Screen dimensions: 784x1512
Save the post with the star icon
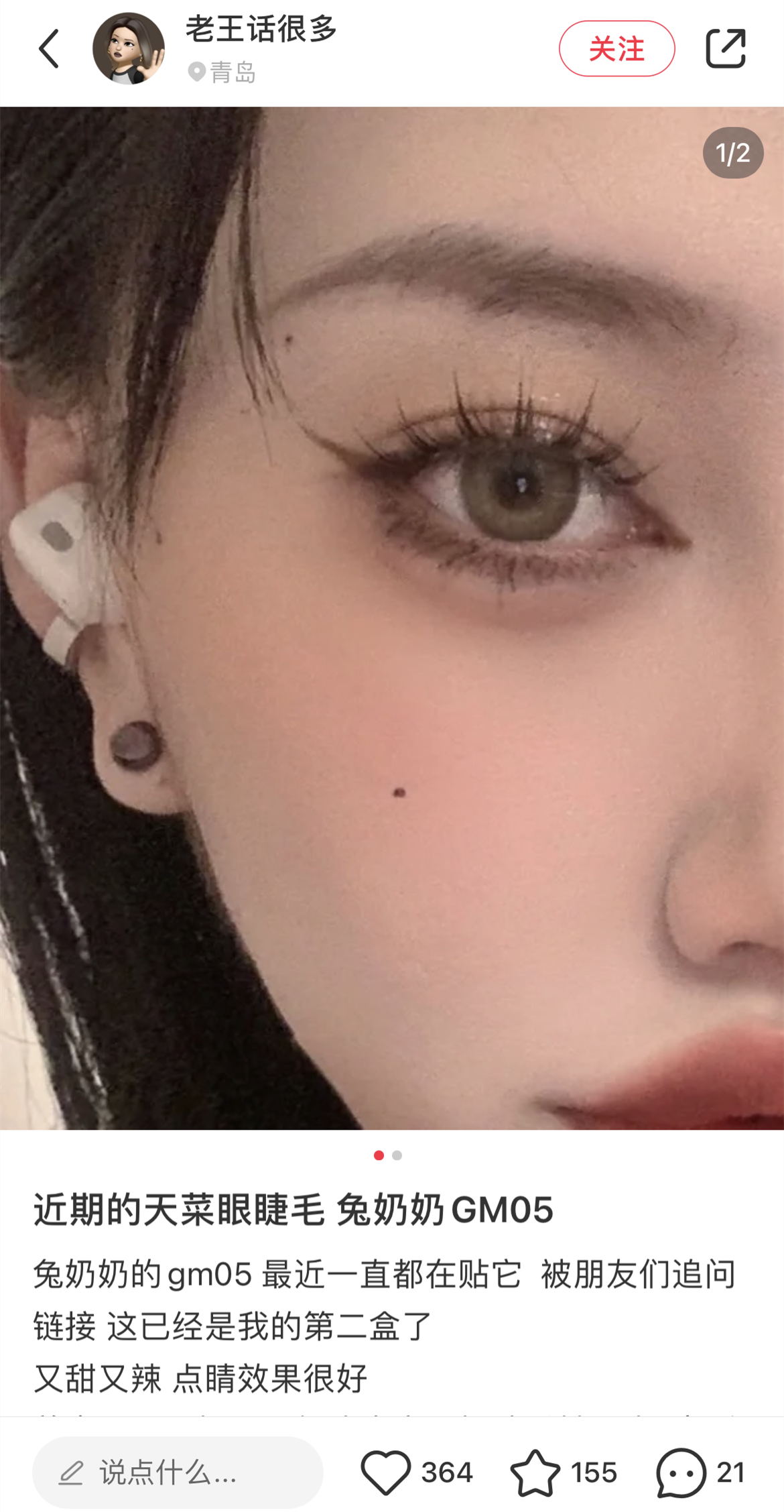(x=535, y=1472)
